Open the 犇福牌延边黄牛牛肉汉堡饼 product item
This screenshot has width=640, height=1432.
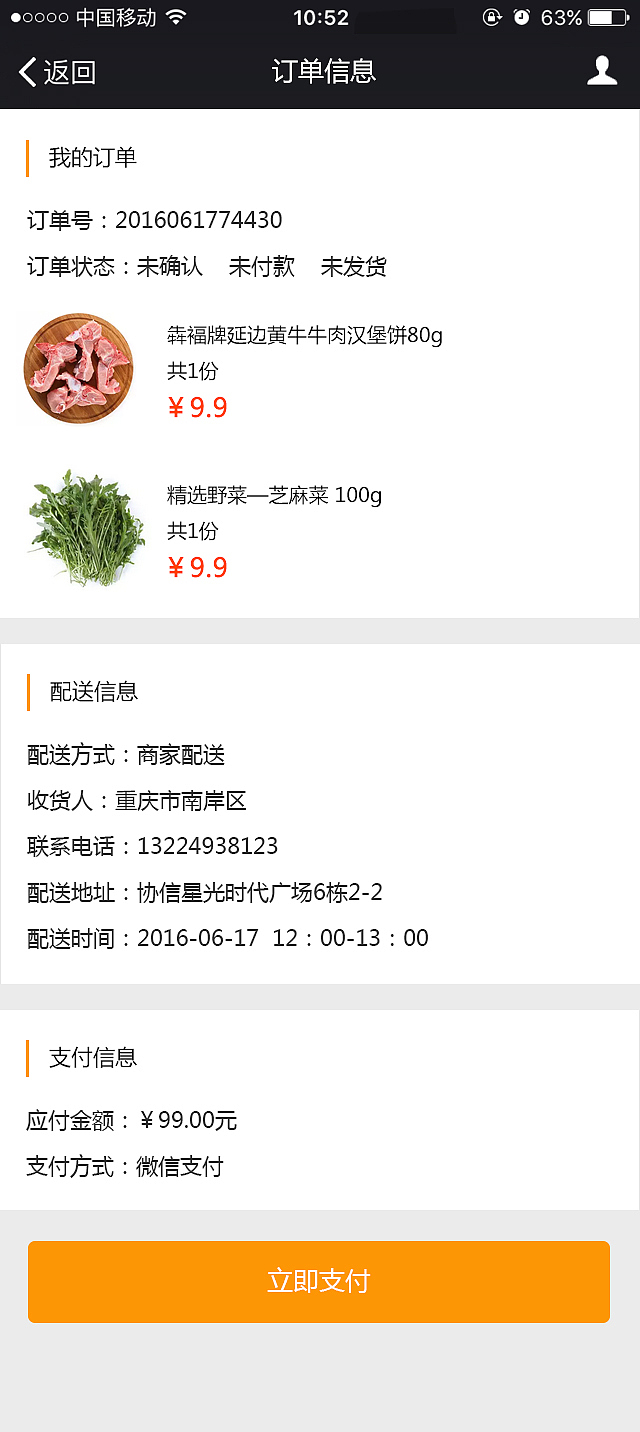(x=304, y=336)
